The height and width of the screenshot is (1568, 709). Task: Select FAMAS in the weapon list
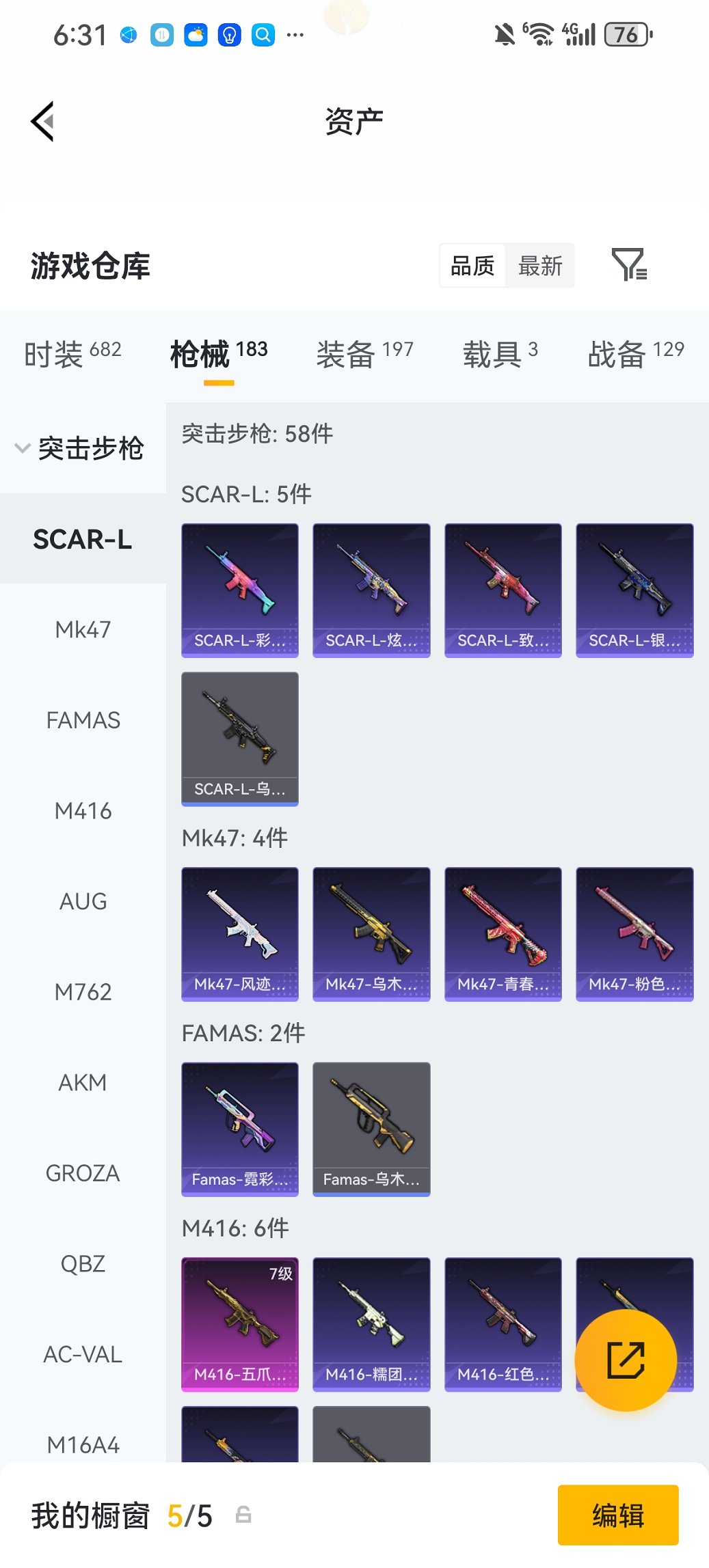click(83, 720)
